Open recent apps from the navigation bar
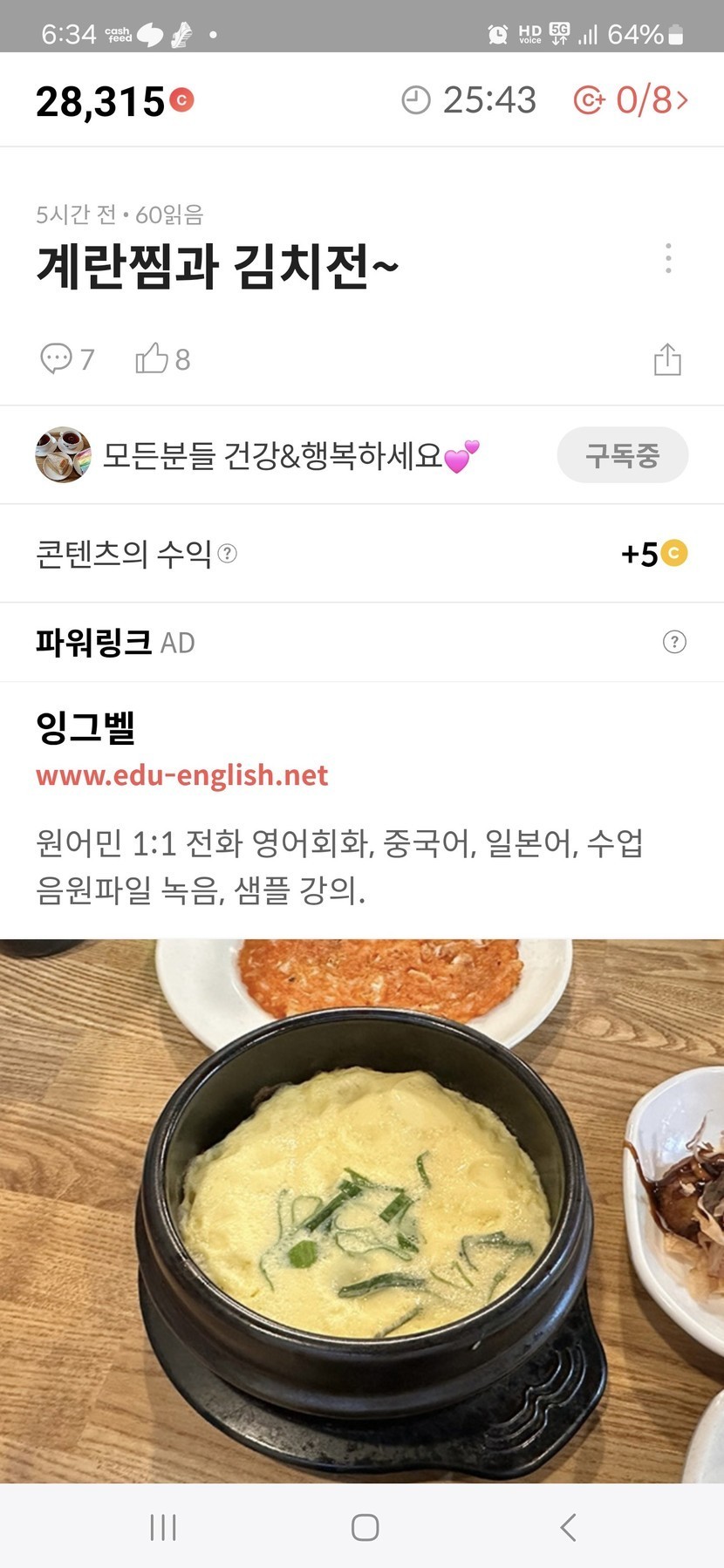This screenshot has height=1568, width=724. 163,1527
